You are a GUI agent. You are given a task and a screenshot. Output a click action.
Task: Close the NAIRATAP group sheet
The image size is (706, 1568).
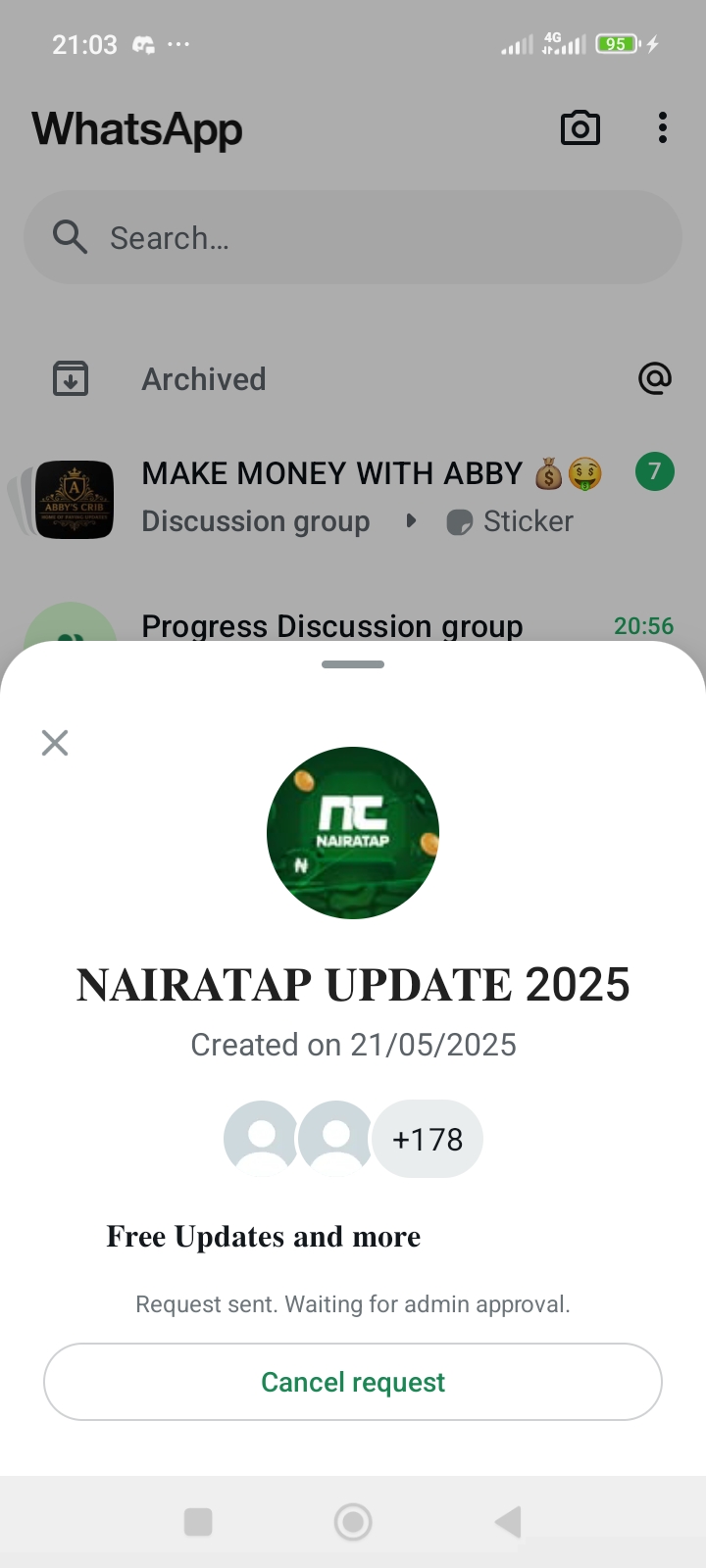pos(55,743)
